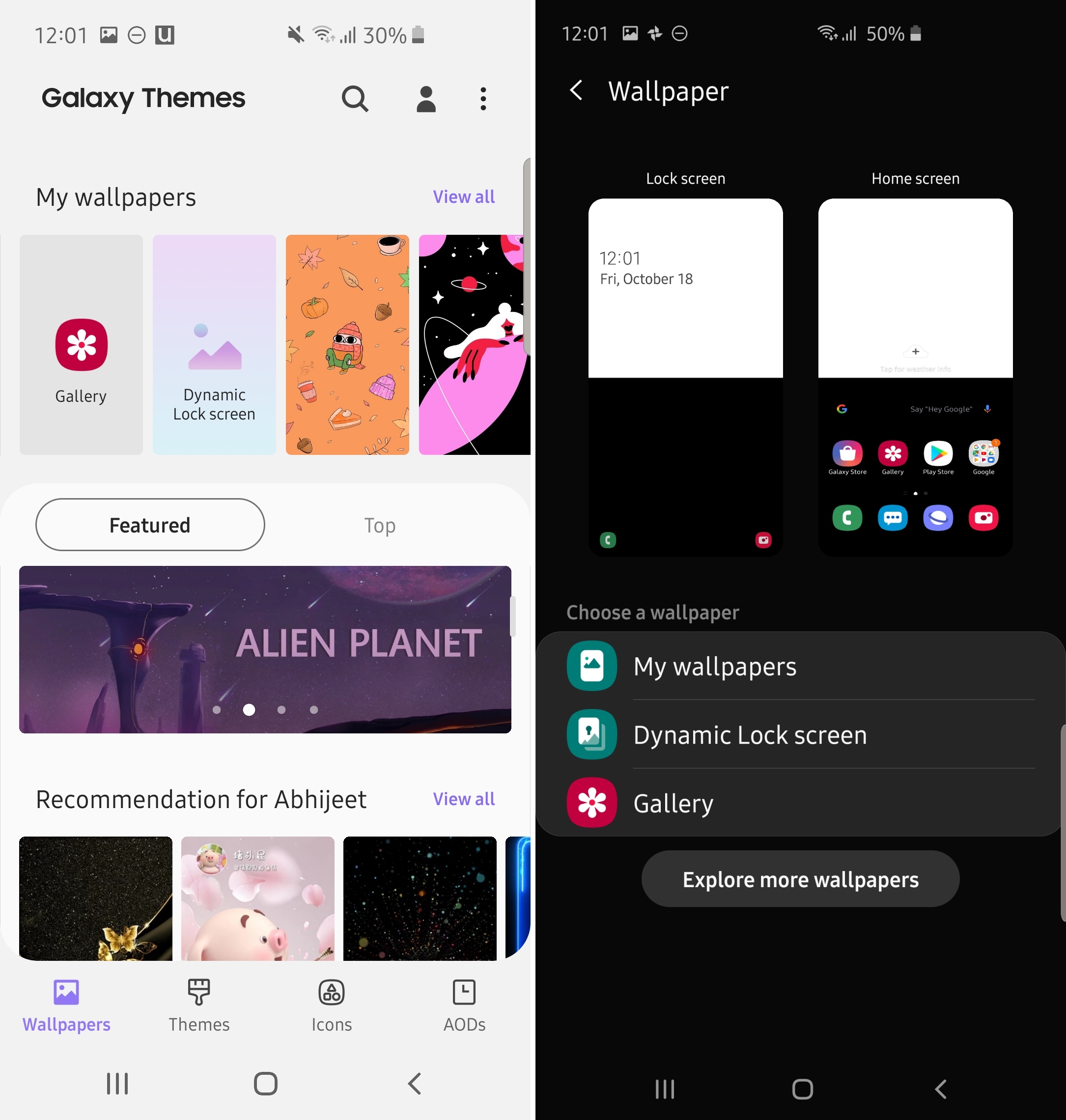View all My wallpapers
Screen dimensions: 1066x1120
tap(463, 196)
